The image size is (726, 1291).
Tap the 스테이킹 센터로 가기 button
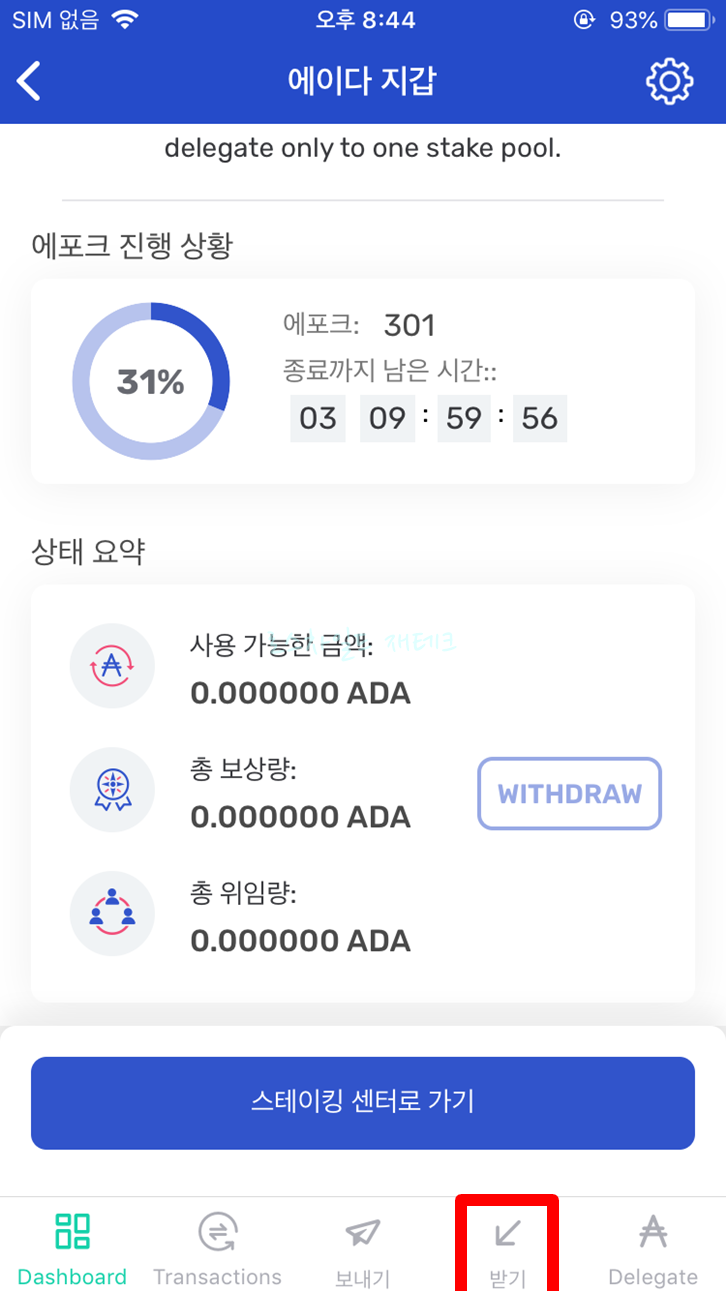click(362, 1102)
